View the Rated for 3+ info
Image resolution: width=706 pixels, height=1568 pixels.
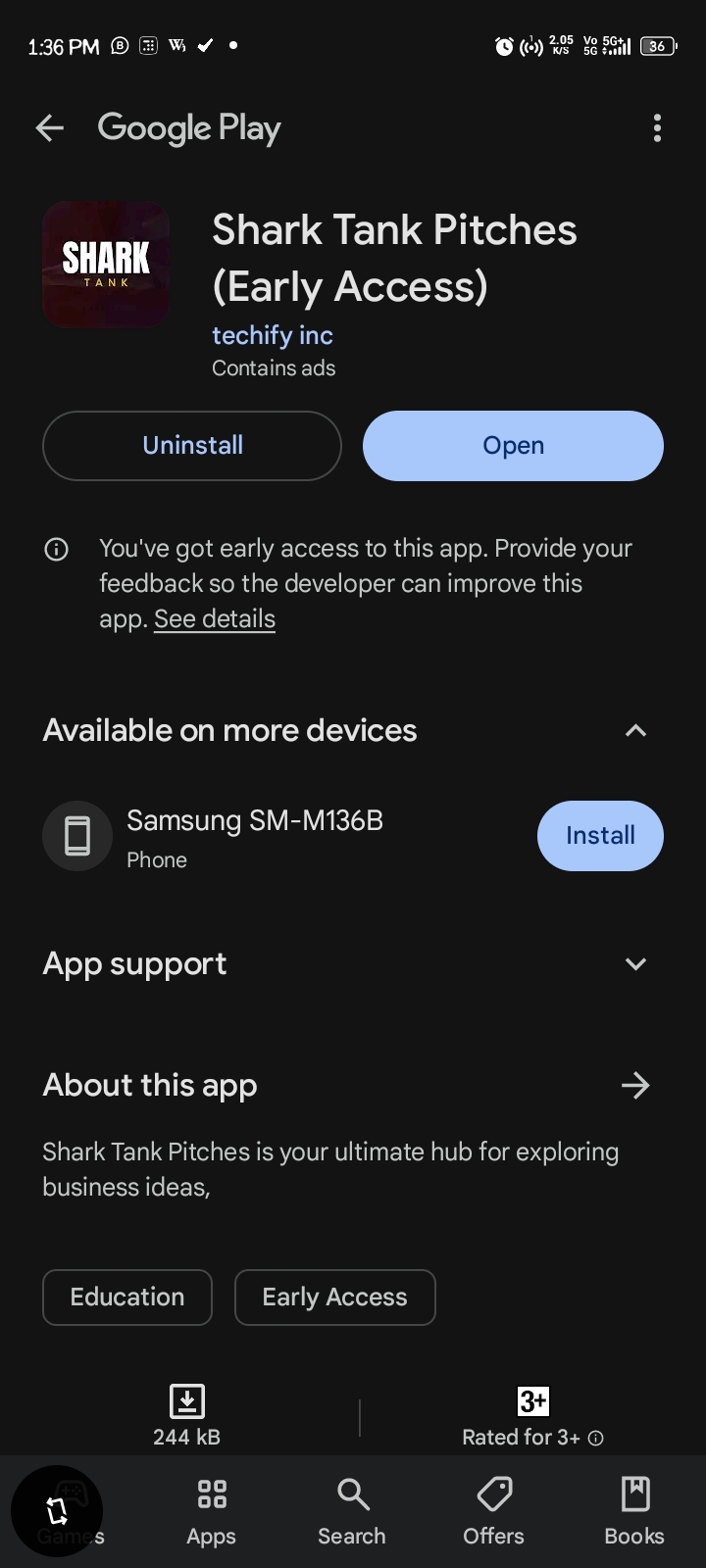click(x=596, y=1438)
